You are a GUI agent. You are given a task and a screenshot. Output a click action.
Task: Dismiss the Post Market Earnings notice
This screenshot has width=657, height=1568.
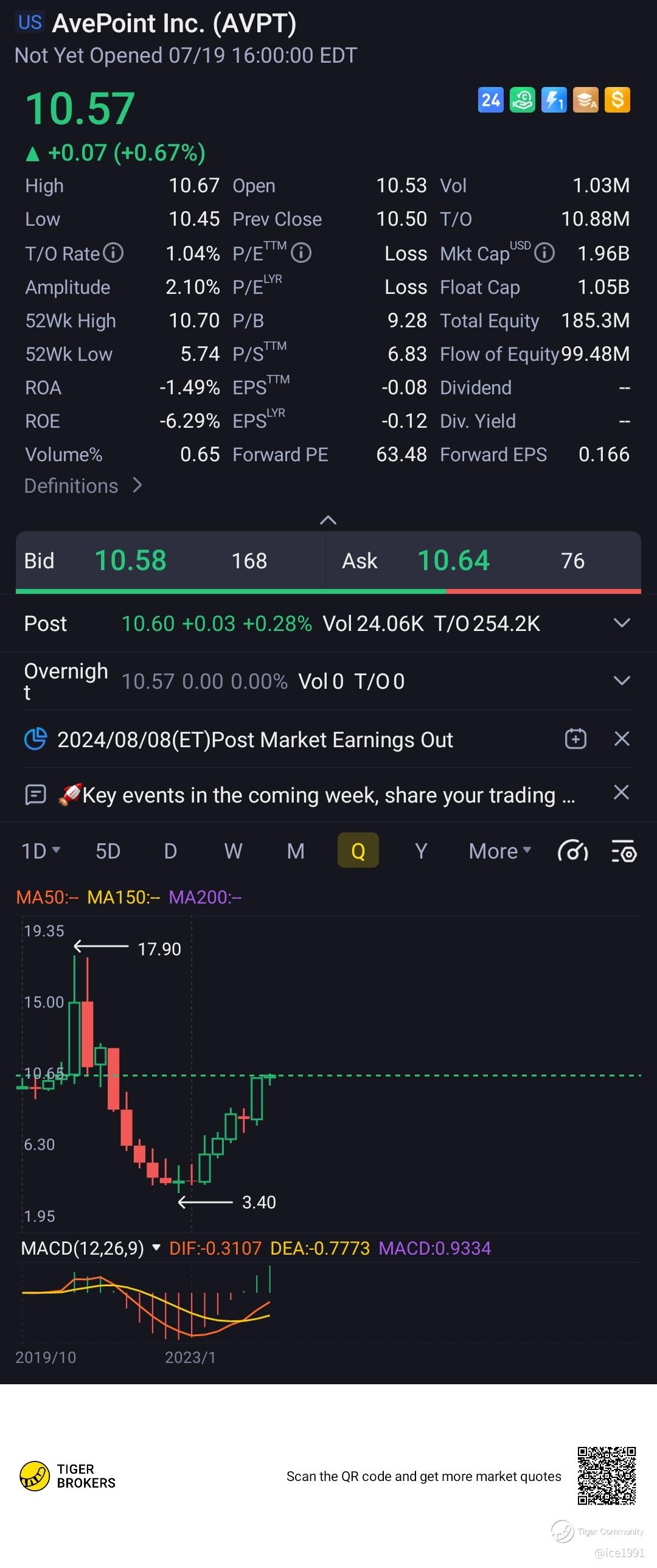[x=621, y=739]
